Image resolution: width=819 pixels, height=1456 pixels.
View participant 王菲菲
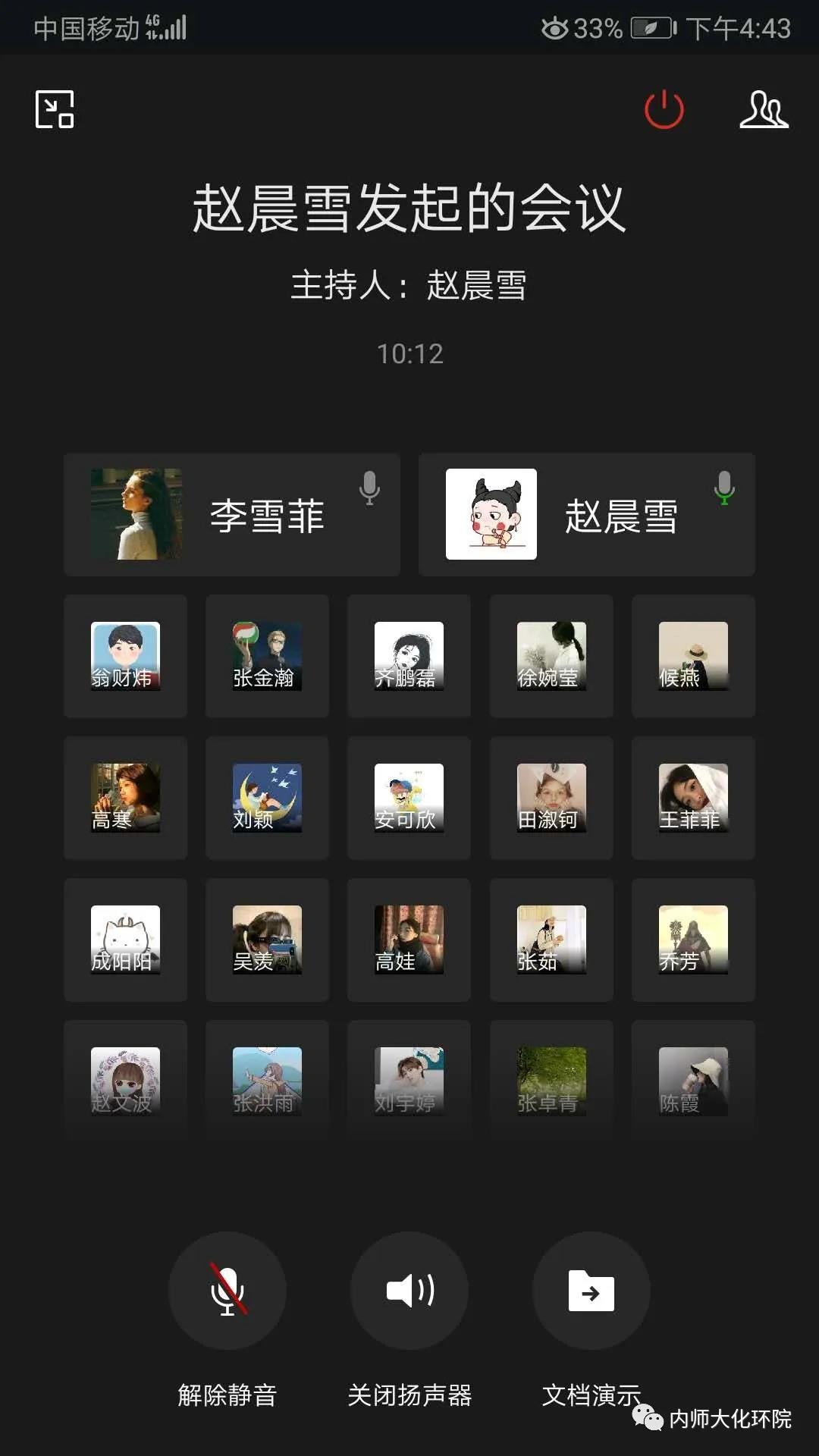[x=693, y=798]
